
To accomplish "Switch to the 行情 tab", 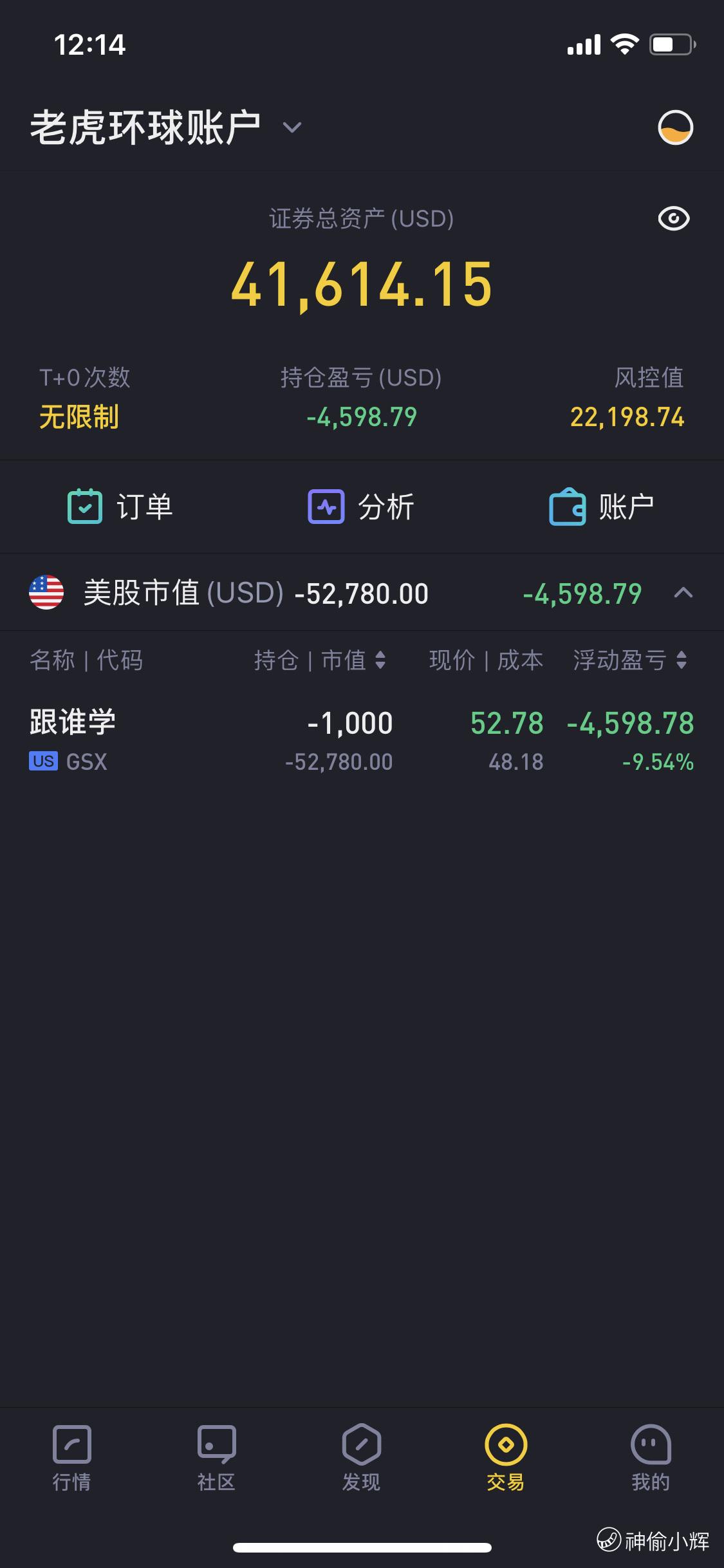I will pyautogui.click(x=71, y=1457).
